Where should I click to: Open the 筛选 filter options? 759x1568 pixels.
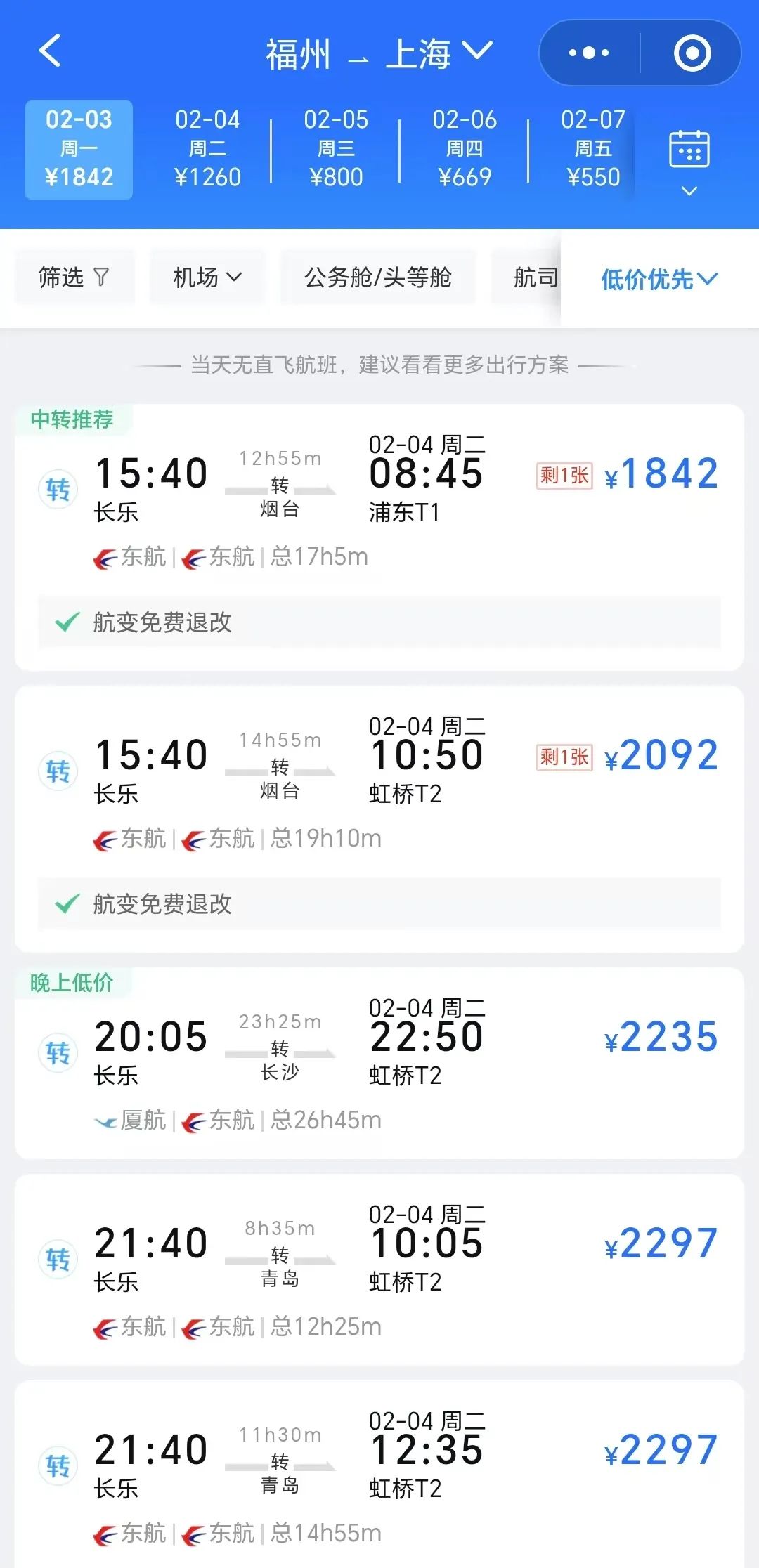pyautogui.click(x=74, y=277)
